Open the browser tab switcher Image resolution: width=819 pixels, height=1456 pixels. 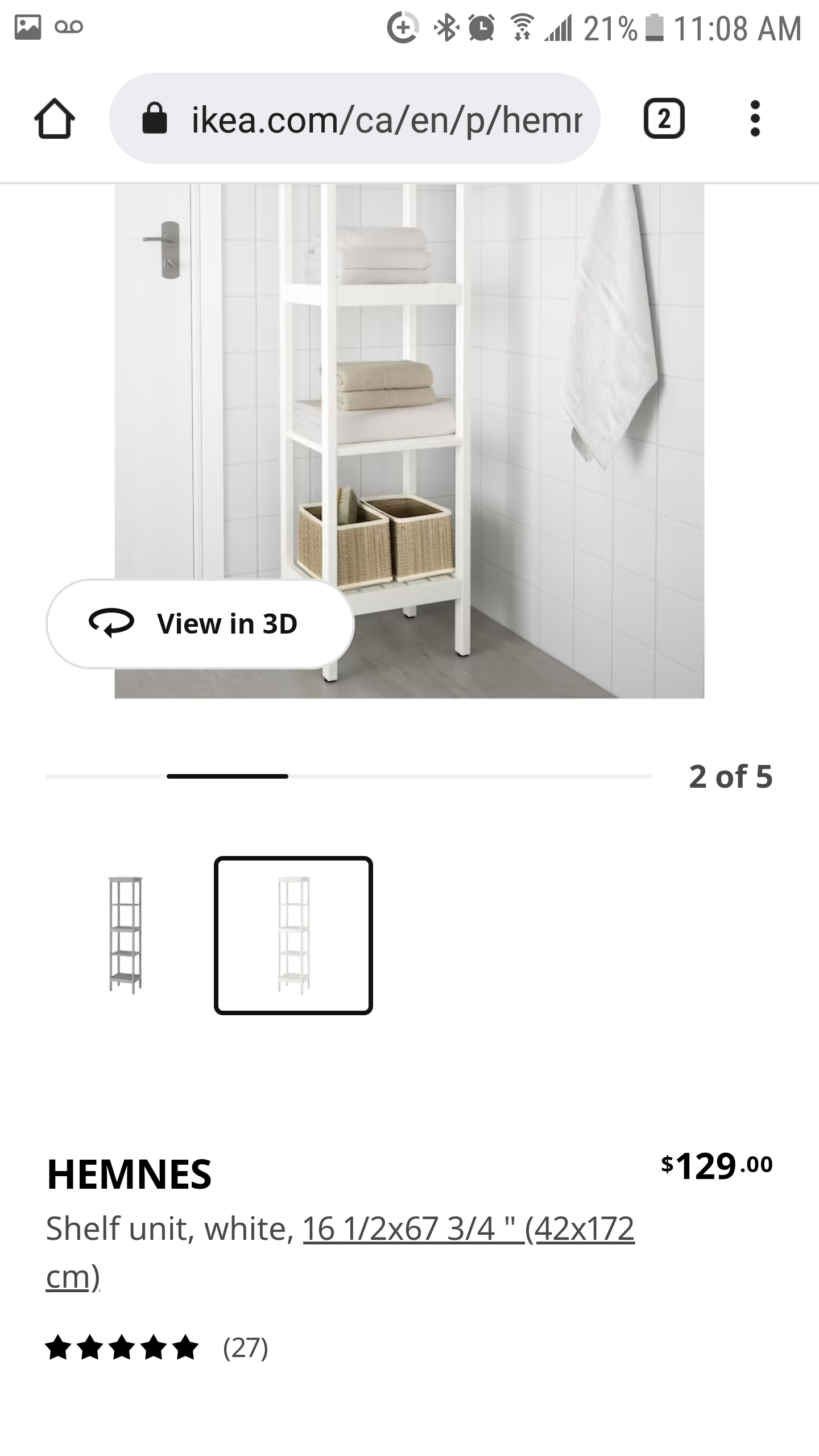click(664, 119)
